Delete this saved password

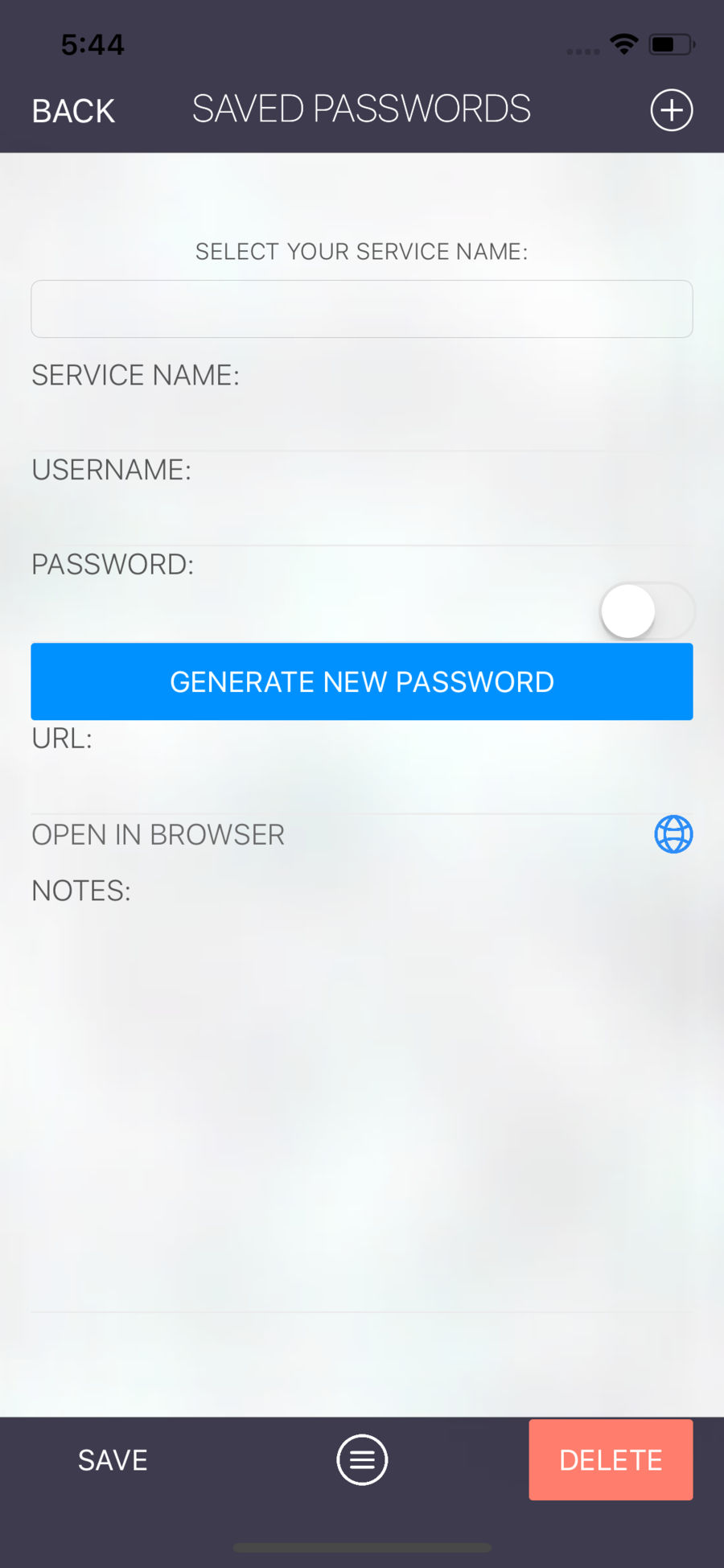tap(611, 1459)
